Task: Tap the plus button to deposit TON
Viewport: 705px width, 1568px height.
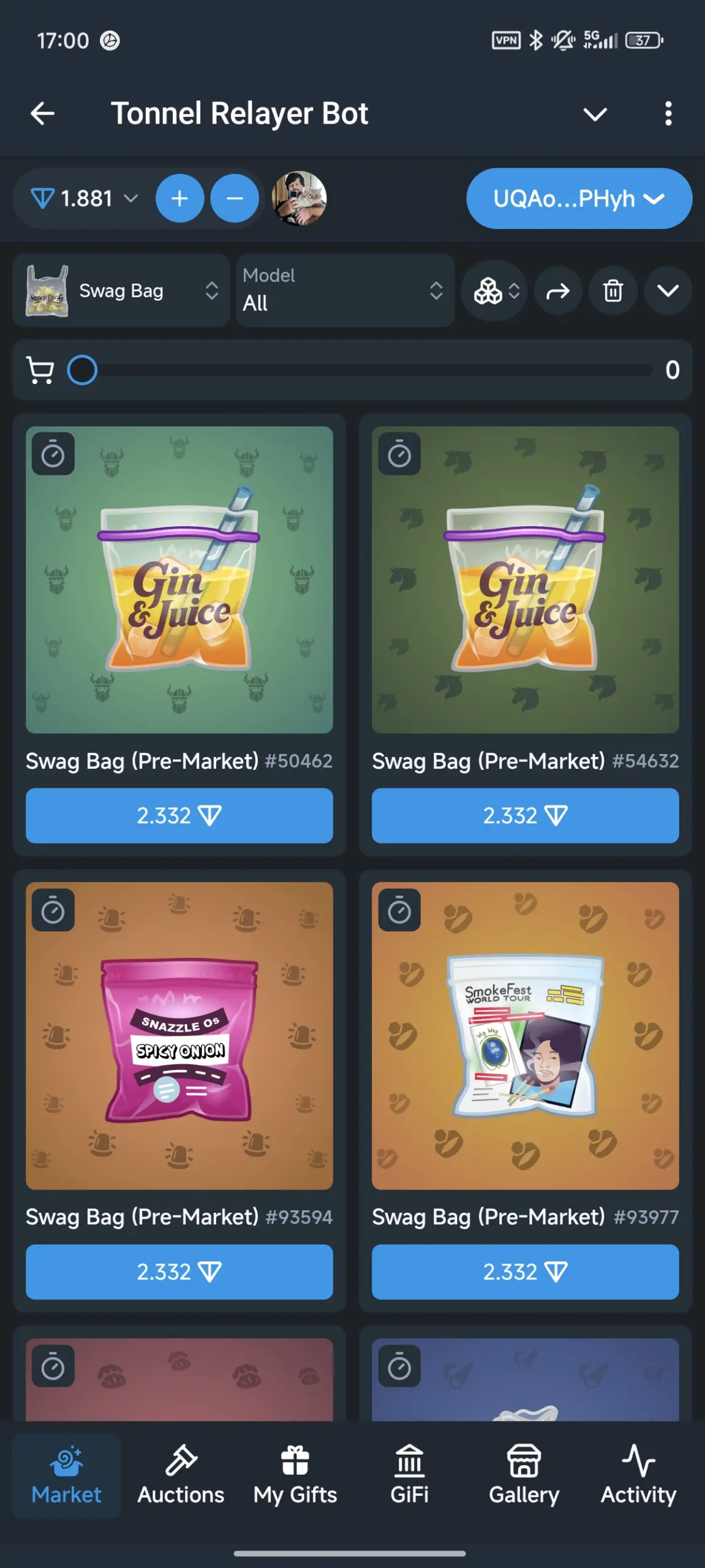Action: [179, 198]
